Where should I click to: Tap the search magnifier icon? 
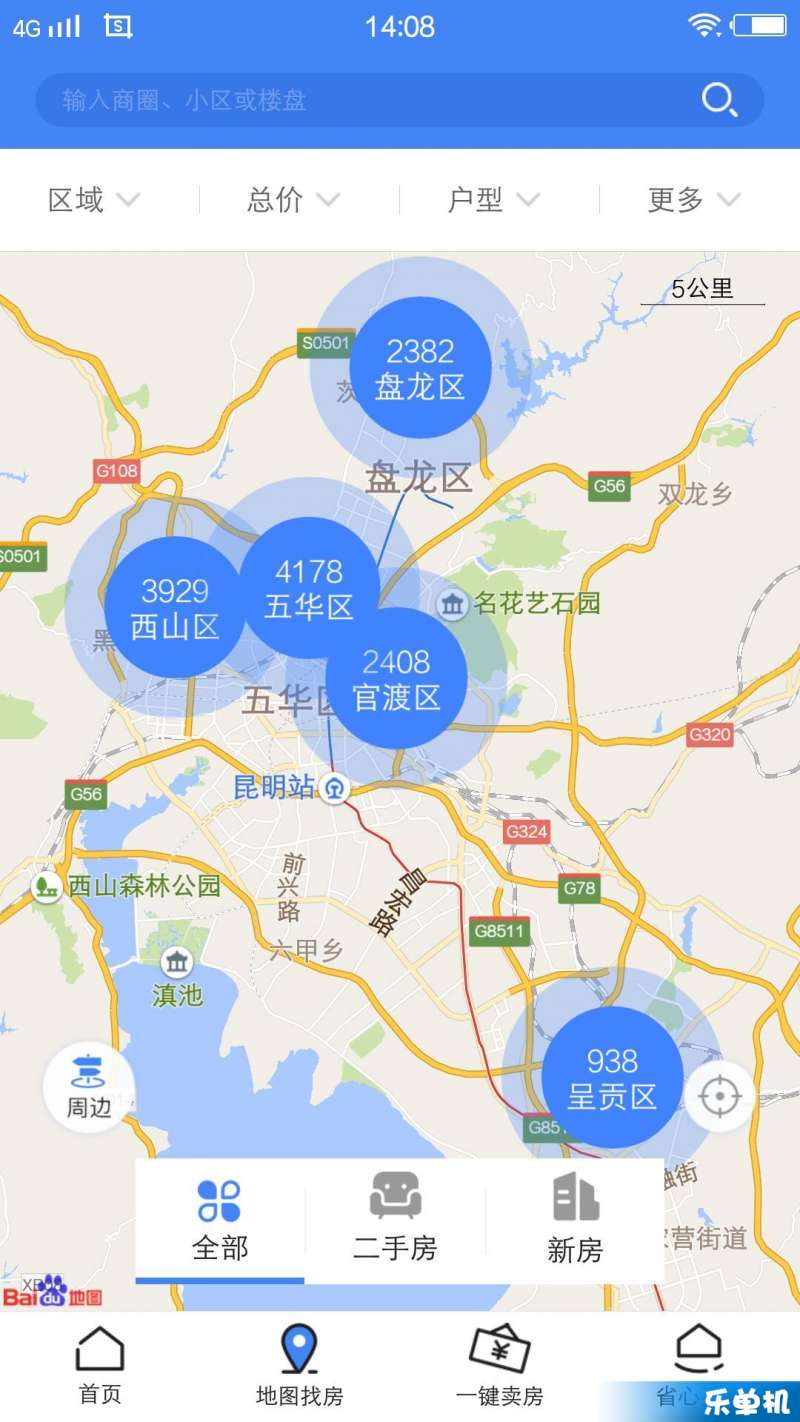(720, 100)
